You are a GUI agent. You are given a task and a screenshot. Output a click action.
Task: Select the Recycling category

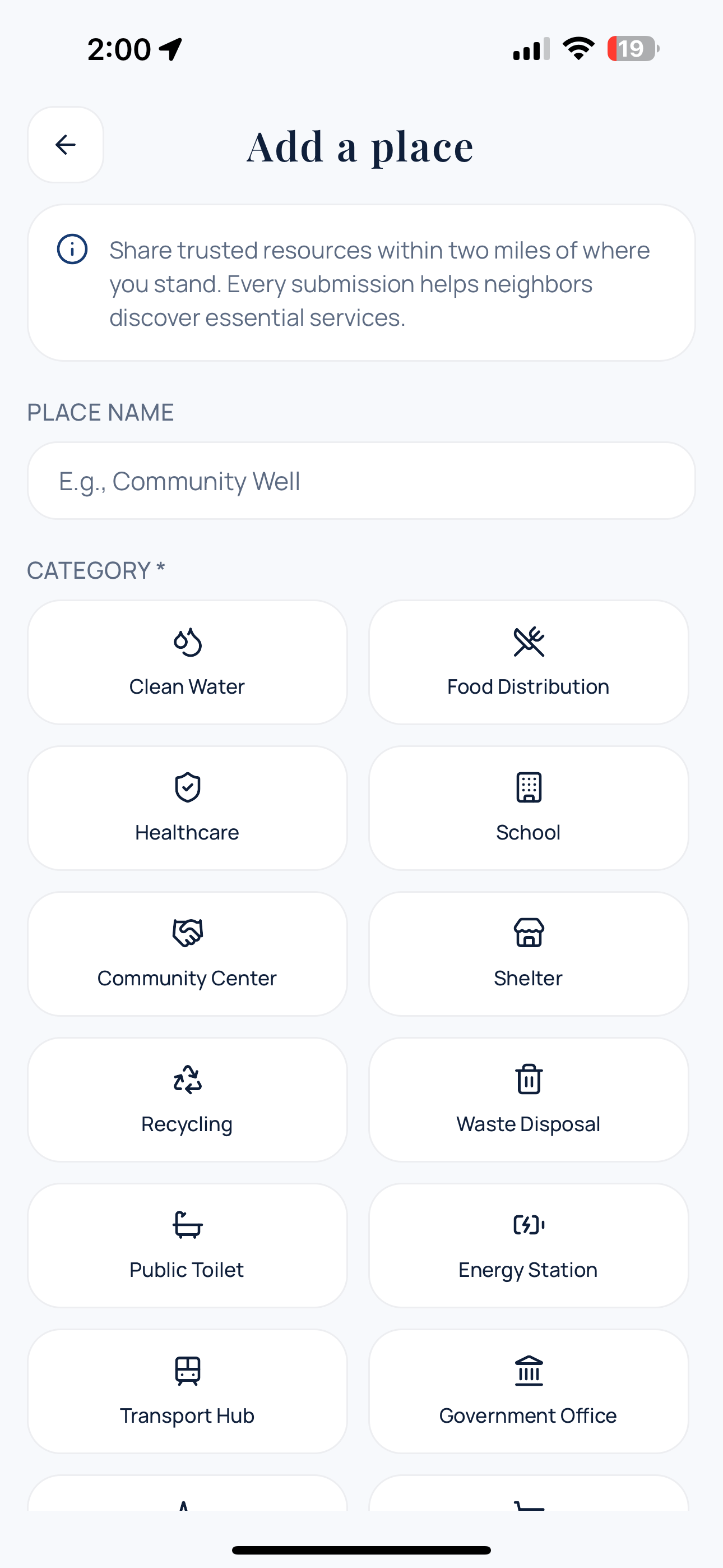(187, 1100)
